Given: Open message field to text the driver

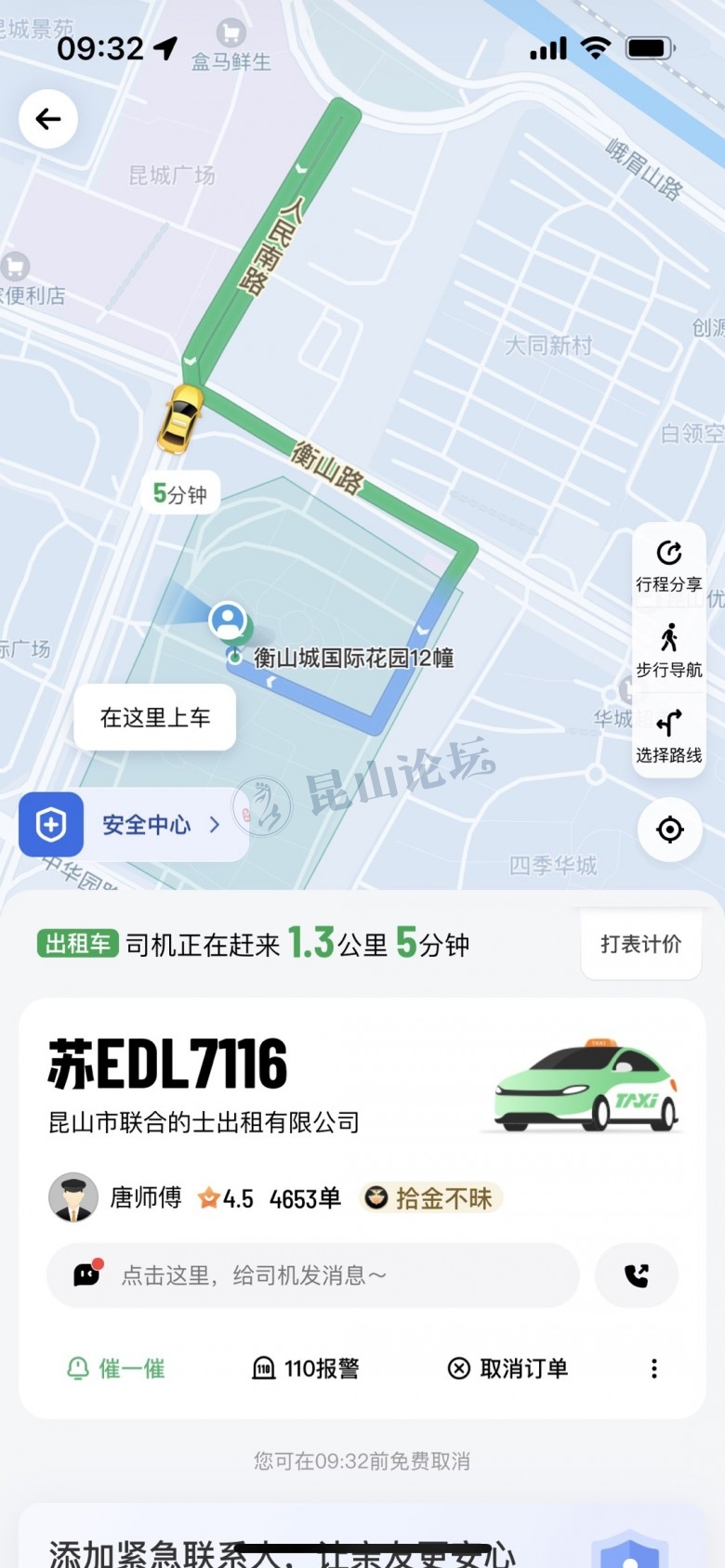Looking at the screenshot, I should [x=312, y=1275].
